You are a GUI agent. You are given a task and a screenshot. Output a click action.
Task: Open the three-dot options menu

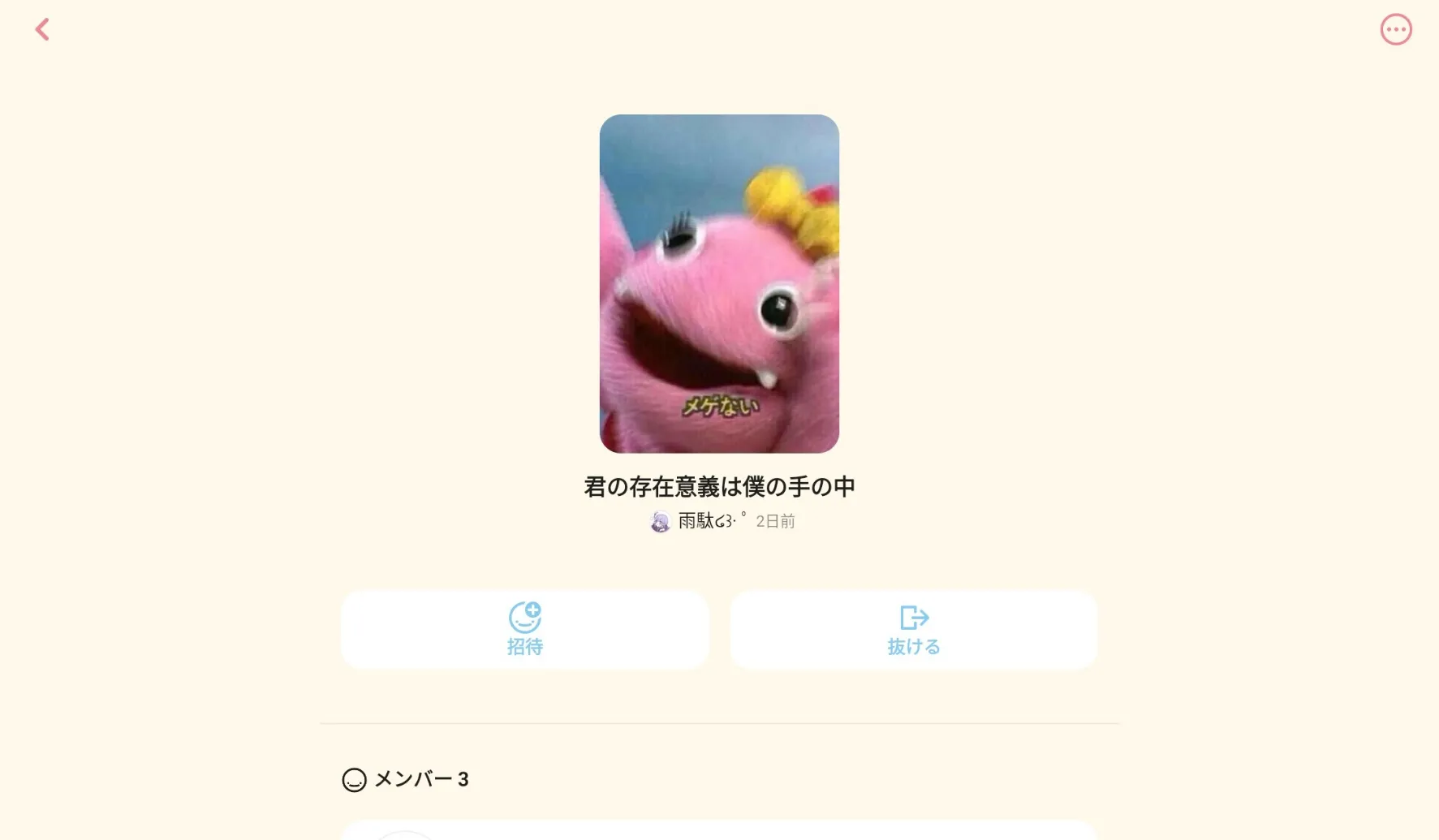tap(1395, 30)
